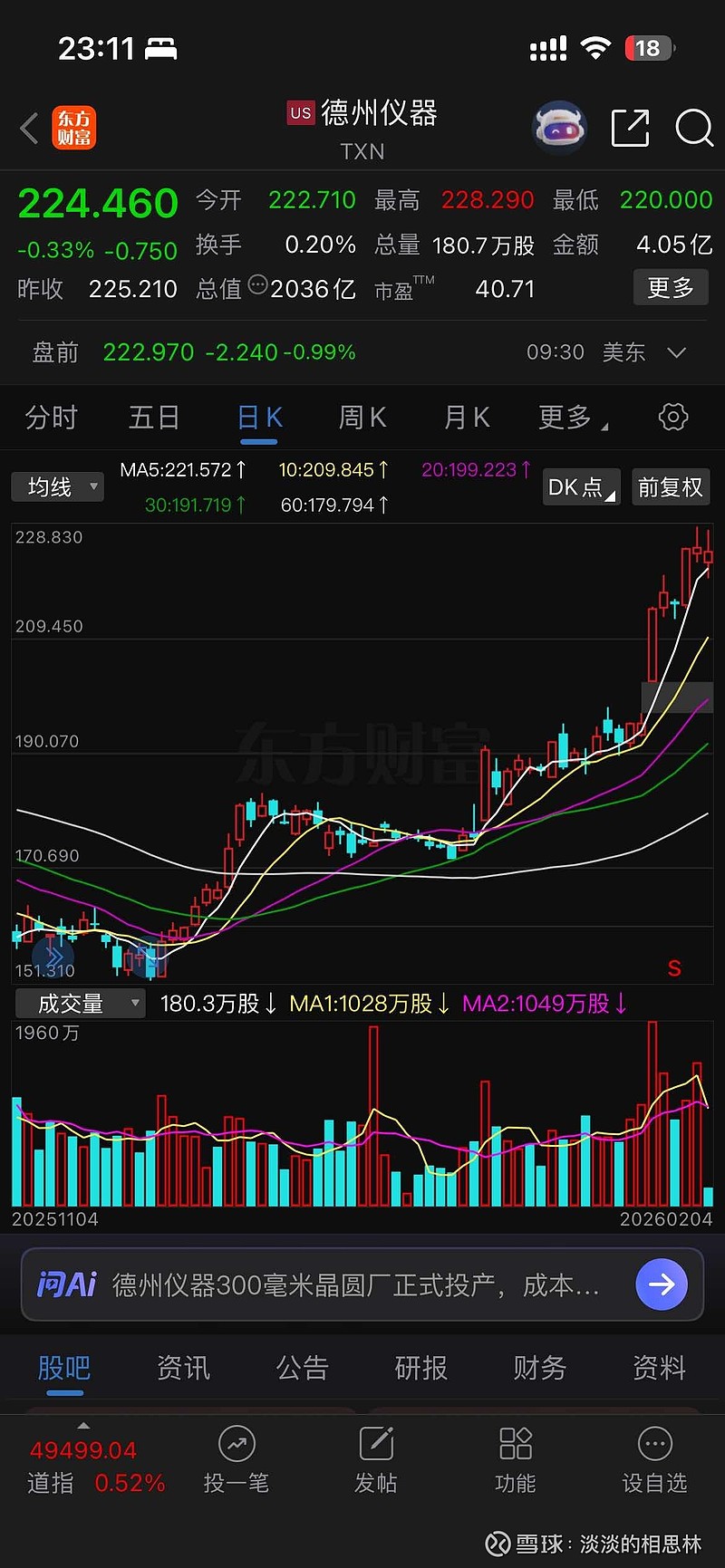Image resolution: width=725 pixels, height=1568 pixels.
Task: Open the 均线 moving average dropdown
Action: 57,486
